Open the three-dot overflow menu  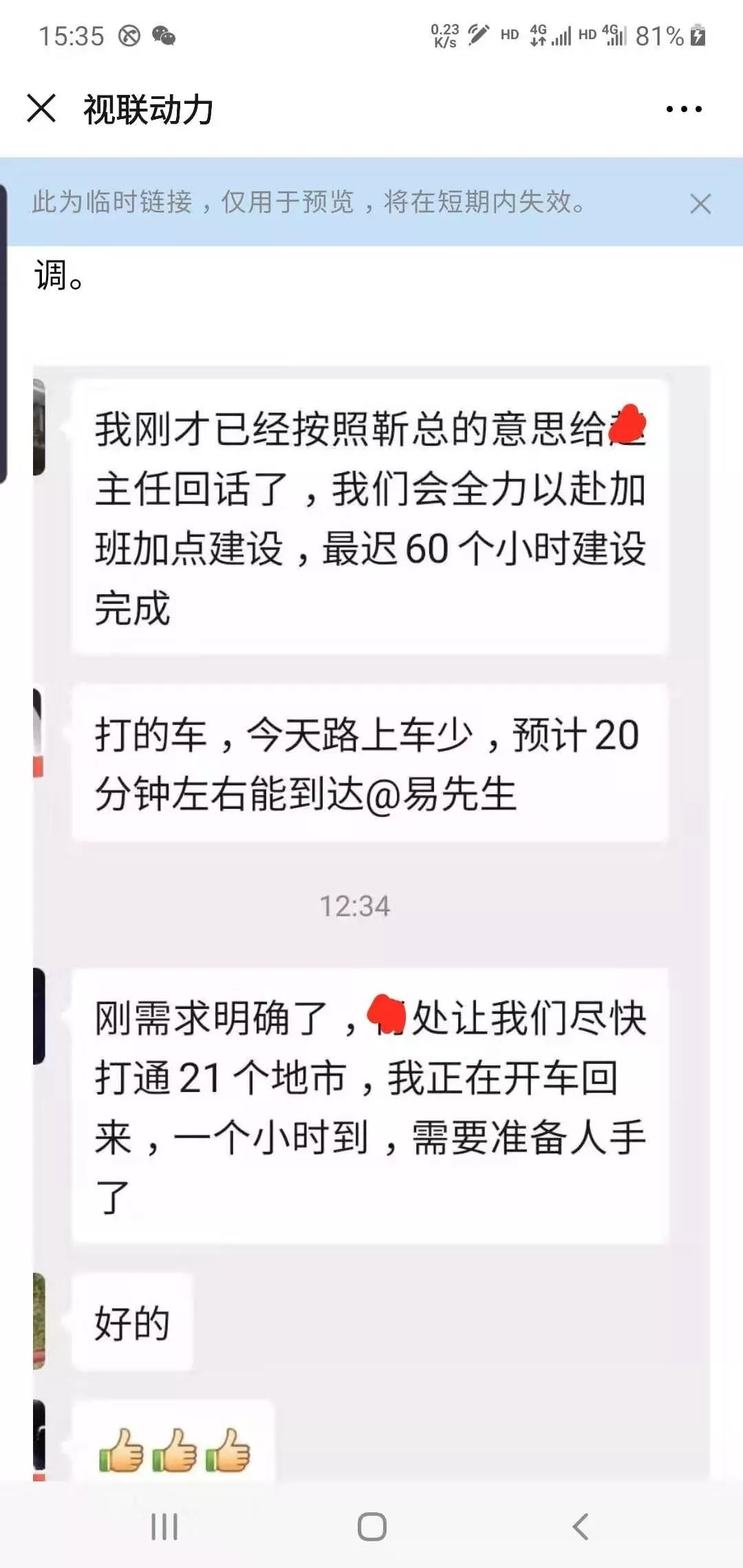pos(684,109)
